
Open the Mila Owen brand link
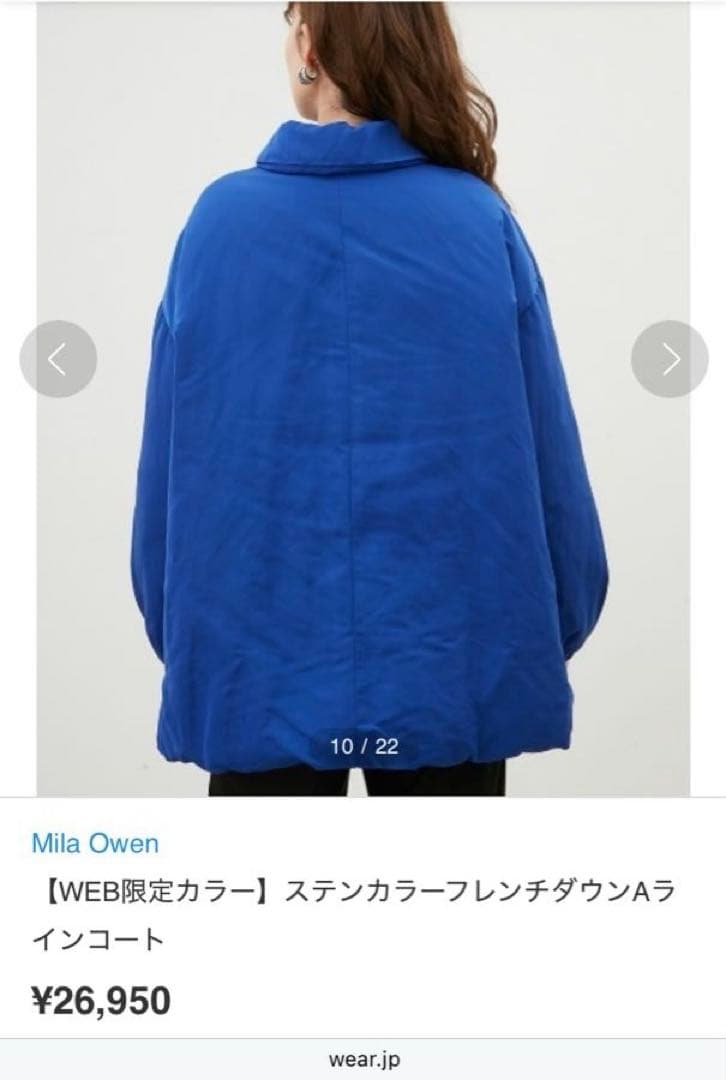pyautogui.click(x=95, y=843)
